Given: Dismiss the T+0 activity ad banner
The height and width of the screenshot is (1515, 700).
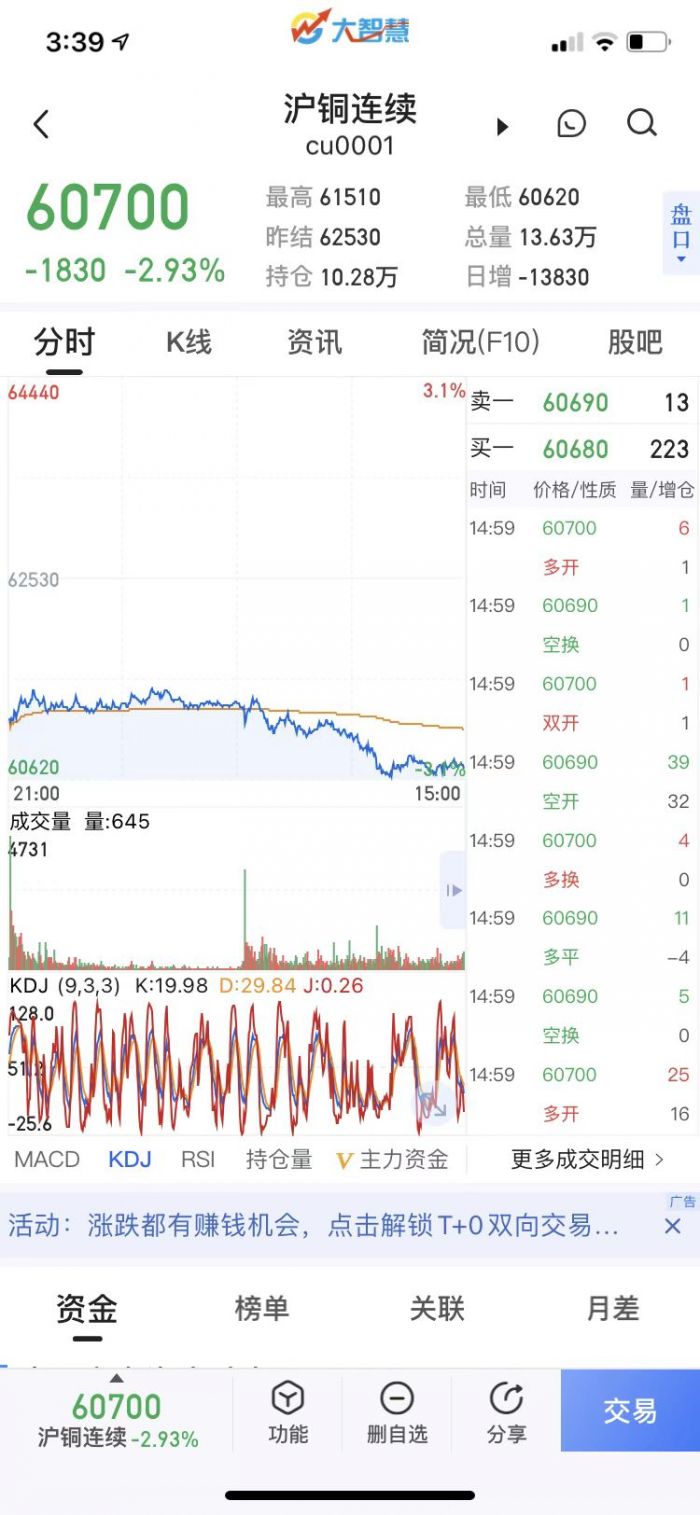Looking at the screenshot, I should click(x=673, y=1226).
